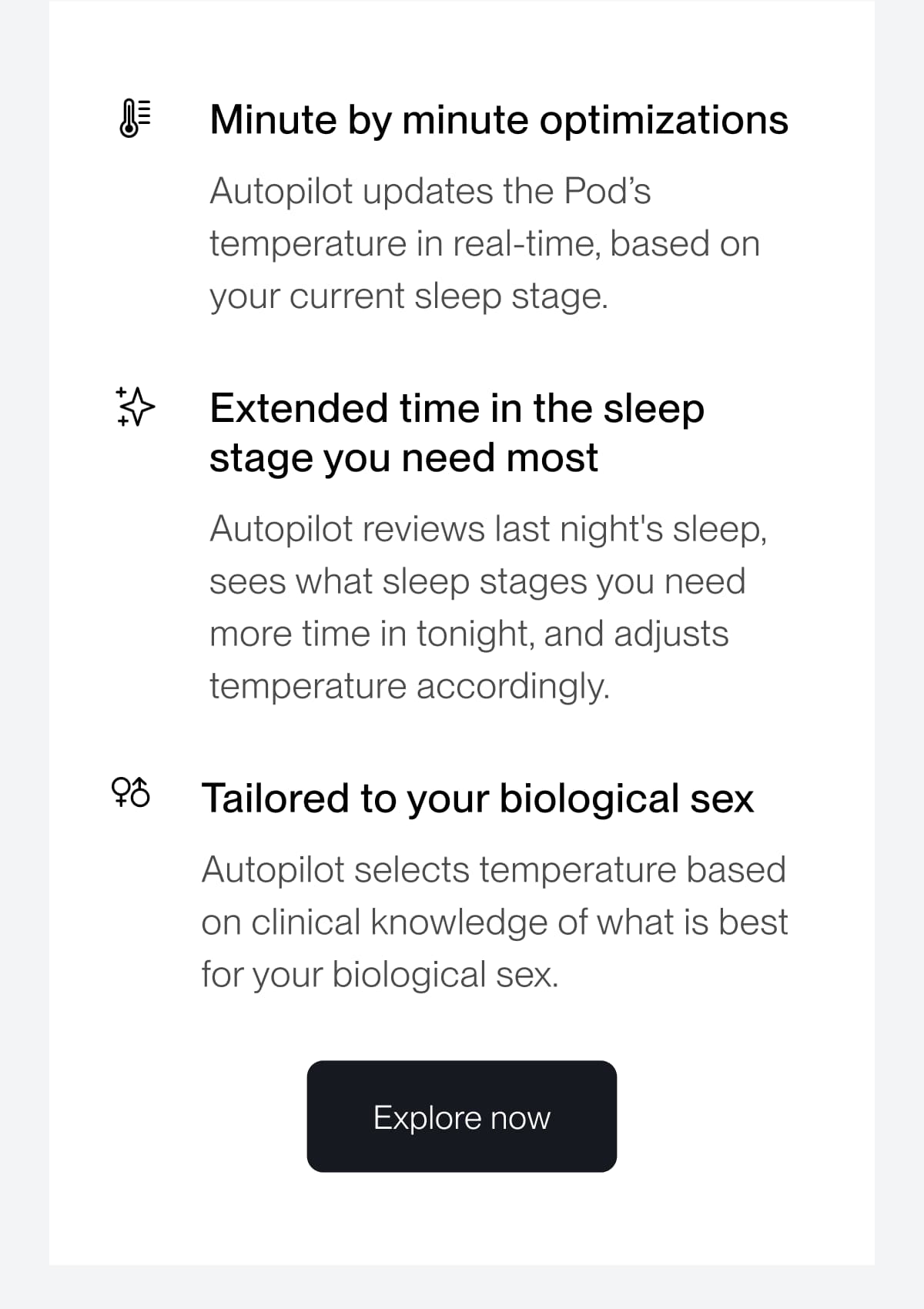Select the icon beside Tailored to your biological sex
The width and height of the screenshot is (924, 1309).
(x=129, y=793)
